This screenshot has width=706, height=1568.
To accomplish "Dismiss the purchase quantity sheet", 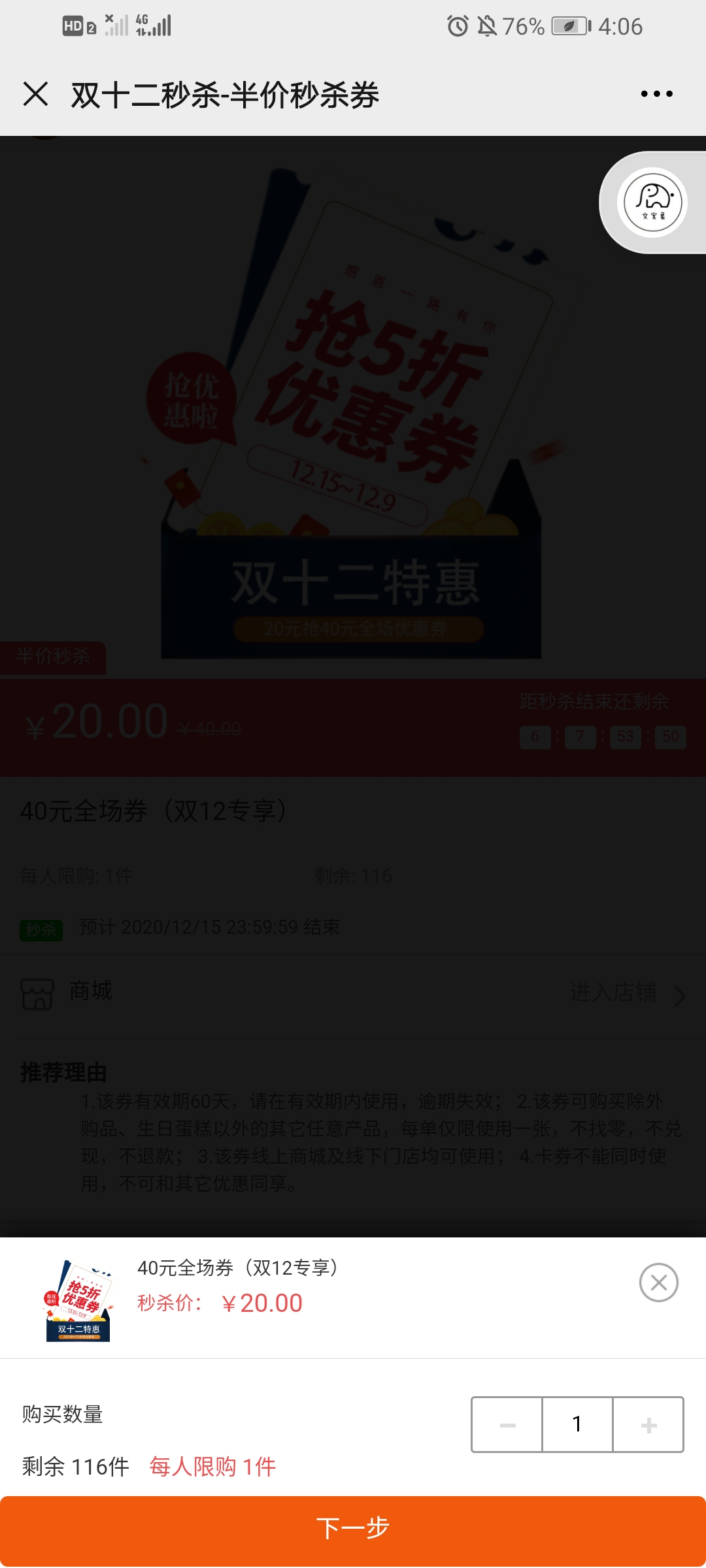I will (658, 1282).
